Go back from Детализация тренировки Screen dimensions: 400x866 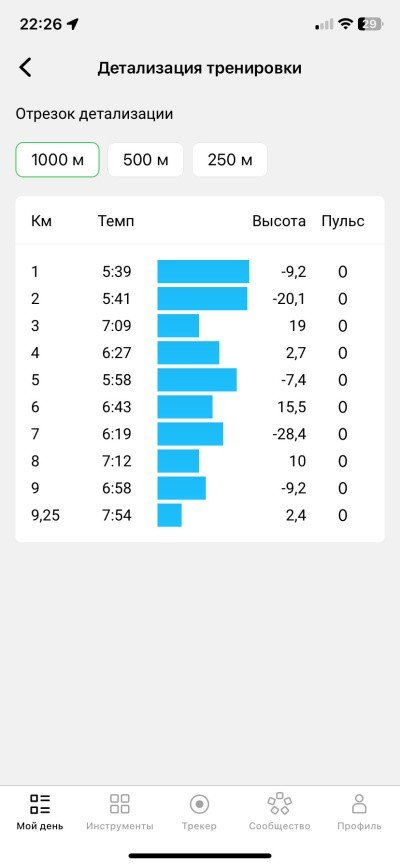point(25,68)
